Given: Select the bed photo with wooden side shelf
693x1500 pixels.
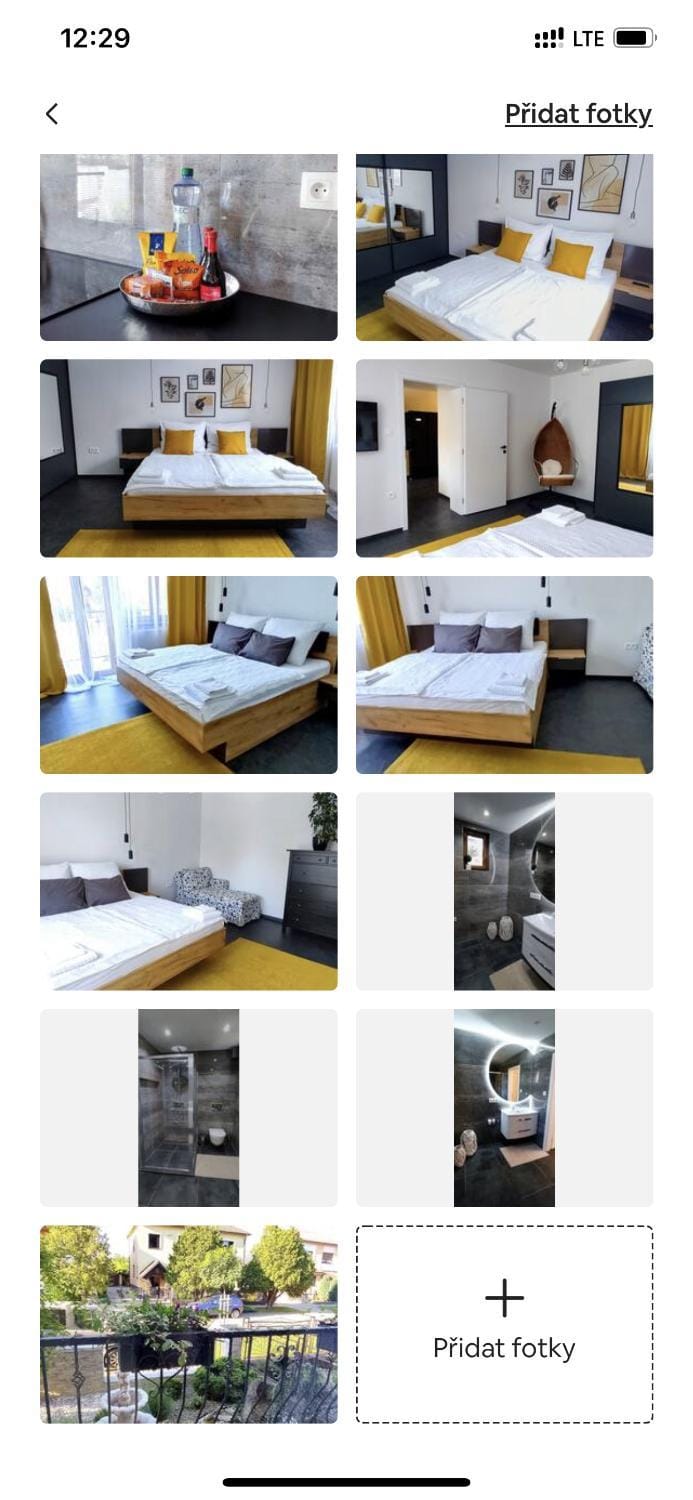Looking at the screenshot, I should (x=504, y=675).
